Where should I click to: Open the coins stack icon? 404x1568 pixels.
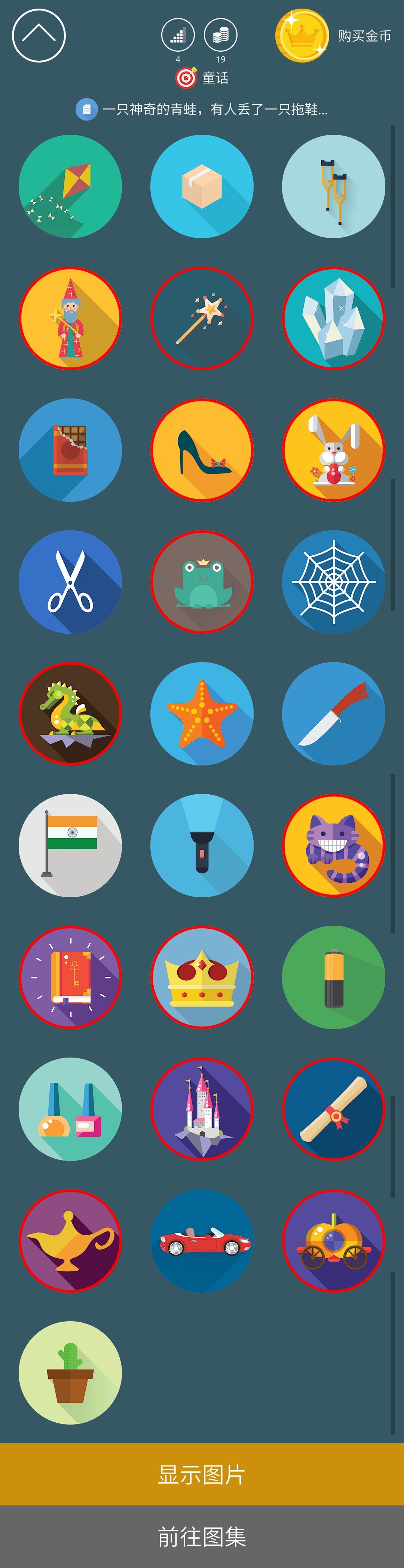(220, 35)
